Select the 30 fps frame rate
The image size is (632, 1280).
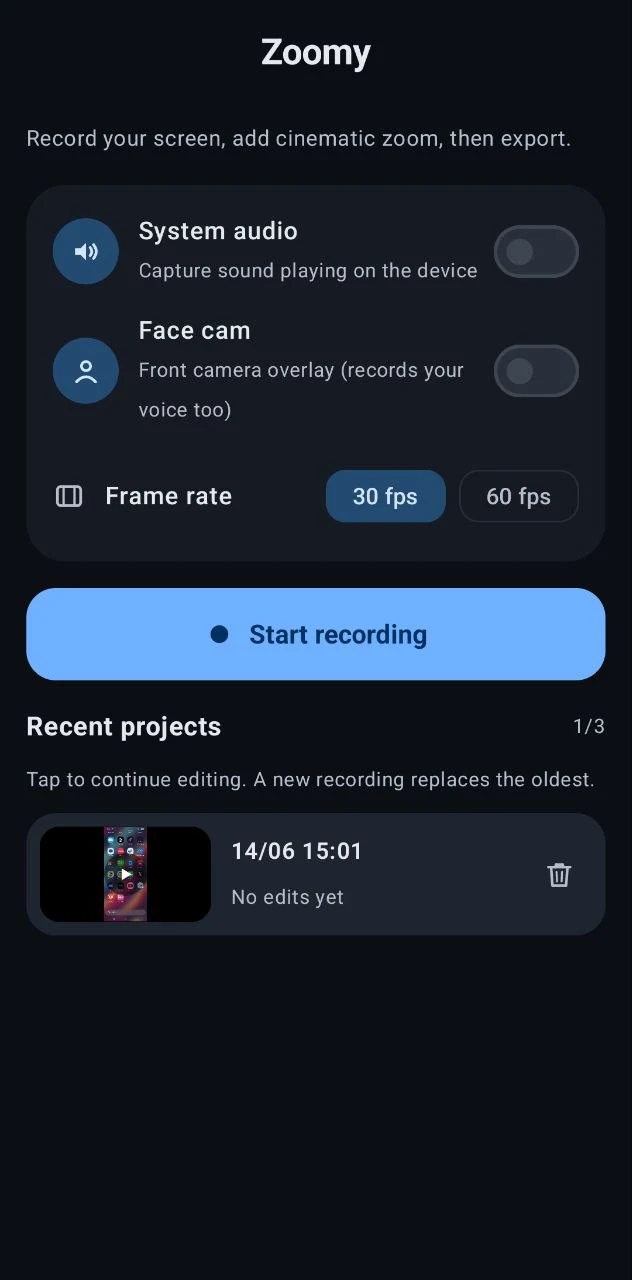tap(385, 496)
